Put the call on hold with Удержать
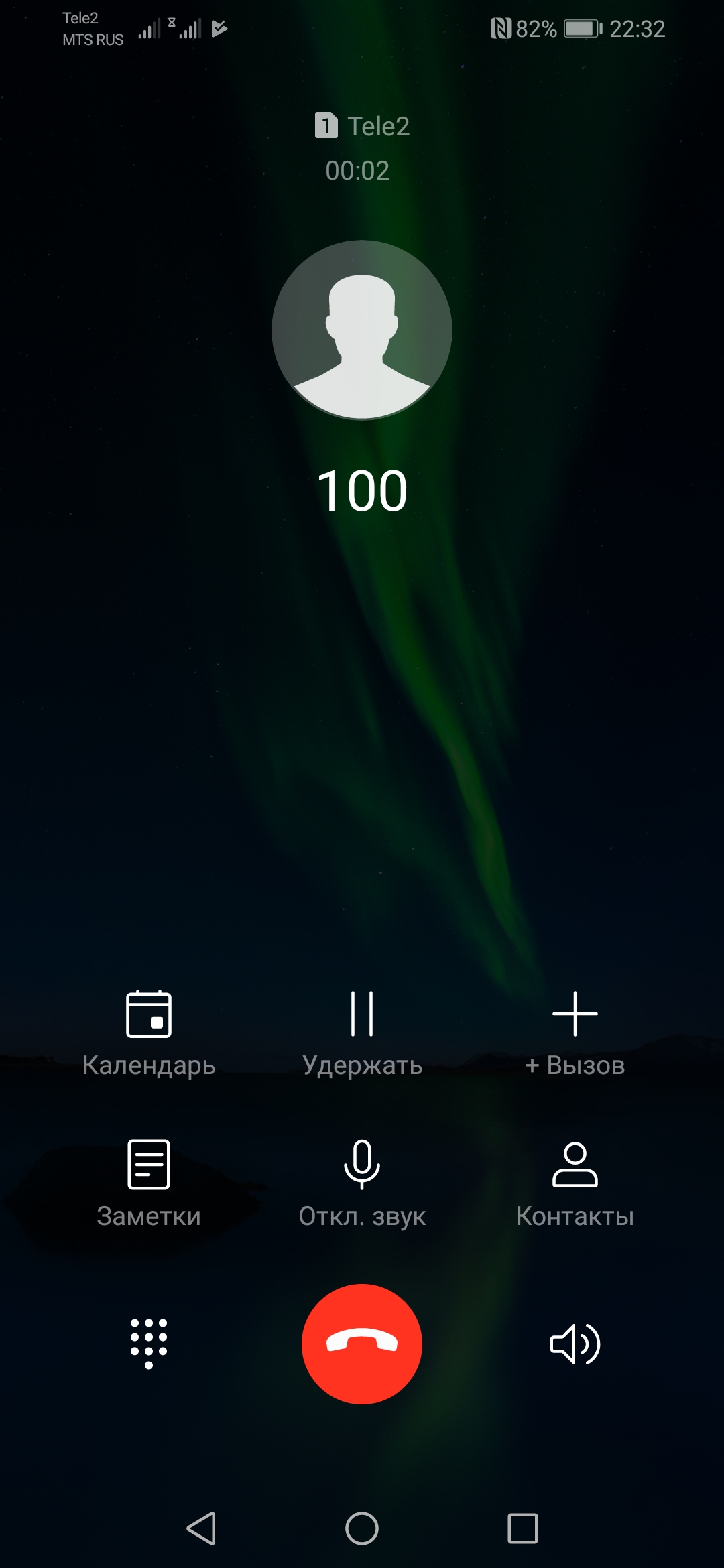The image size is (724, 1568). pyautogui.click(x=362, y=1032)
